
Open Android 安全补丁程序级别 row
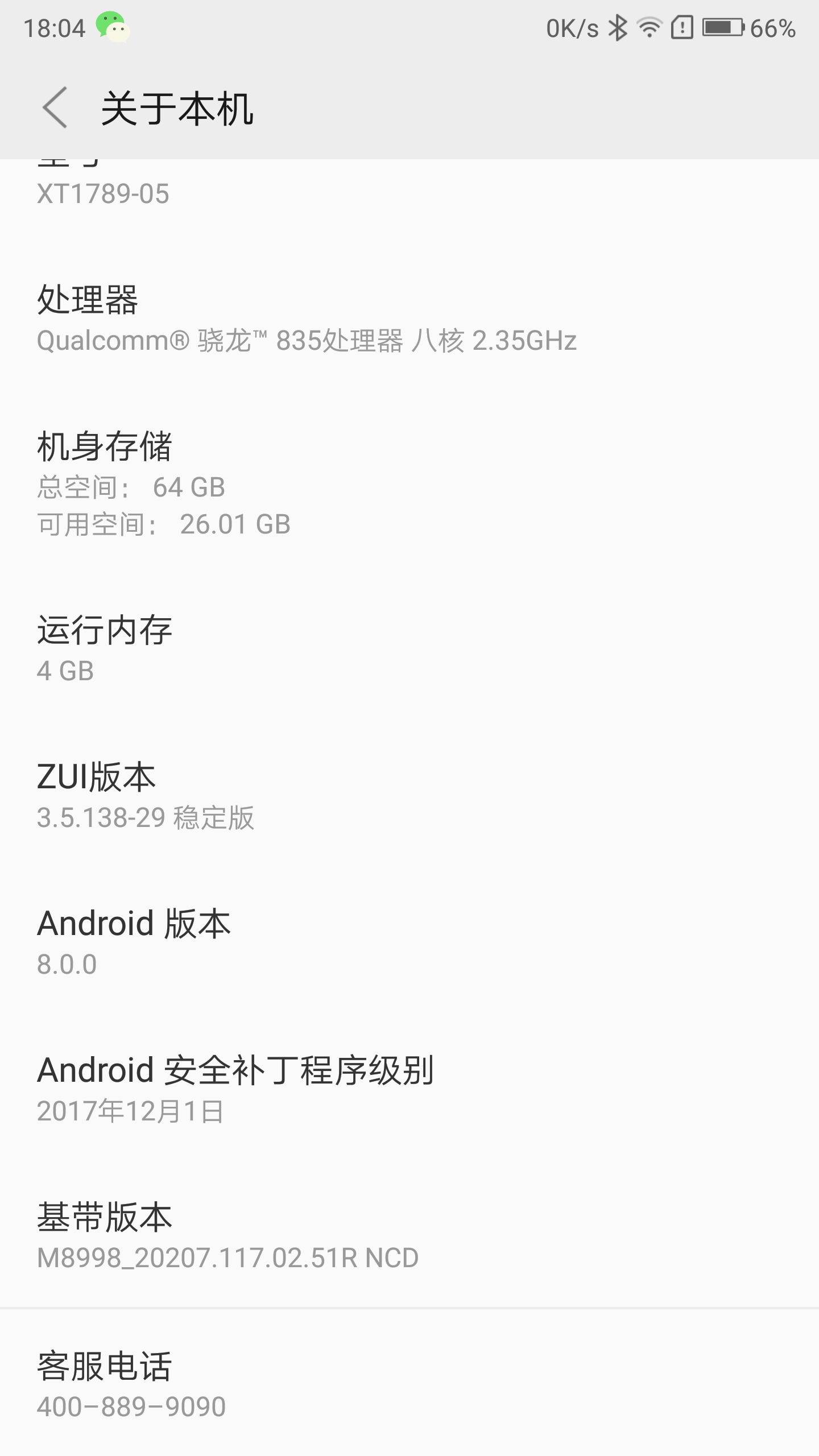point(409,1089)
